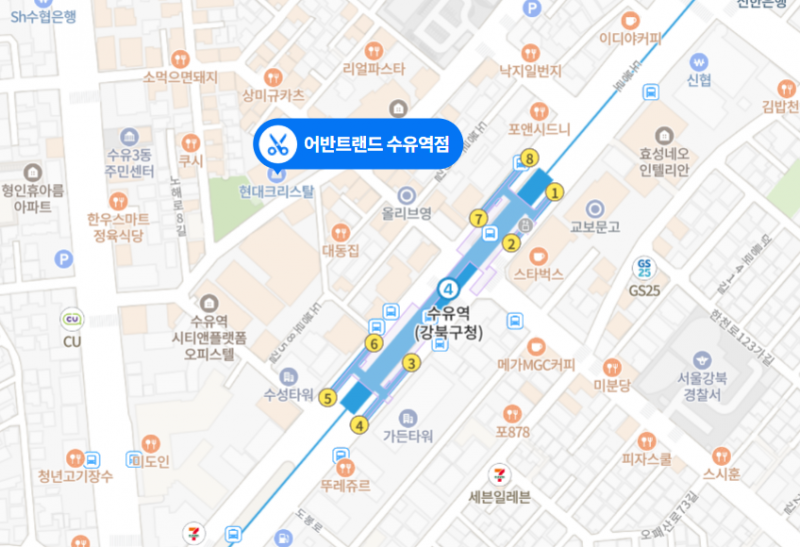Open the 스타벅스 place marker
The image size is (800, 547).
pyautogui.click(x=538, y=255)
